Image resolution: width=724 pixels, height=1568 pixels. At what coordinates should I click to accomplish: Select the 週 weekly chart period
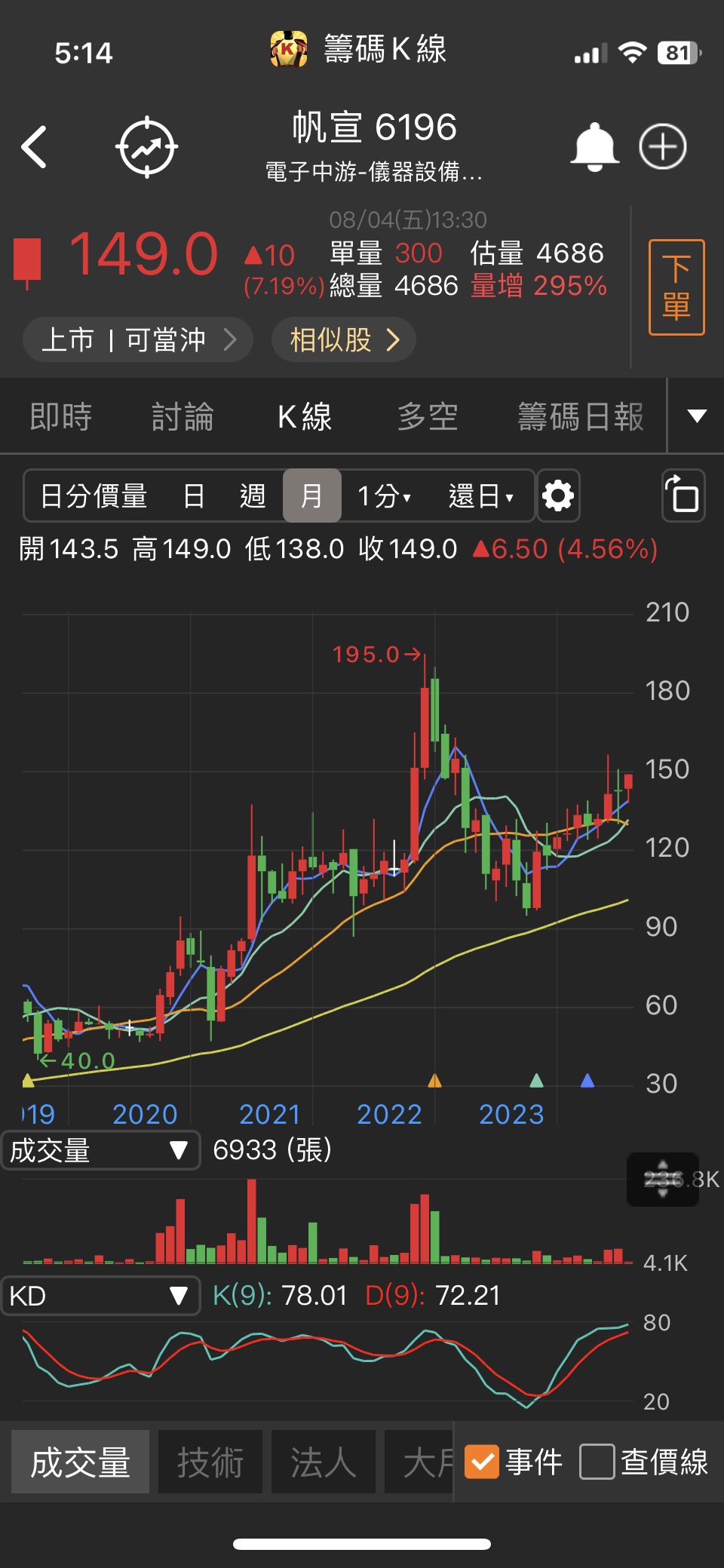point(253,496)
